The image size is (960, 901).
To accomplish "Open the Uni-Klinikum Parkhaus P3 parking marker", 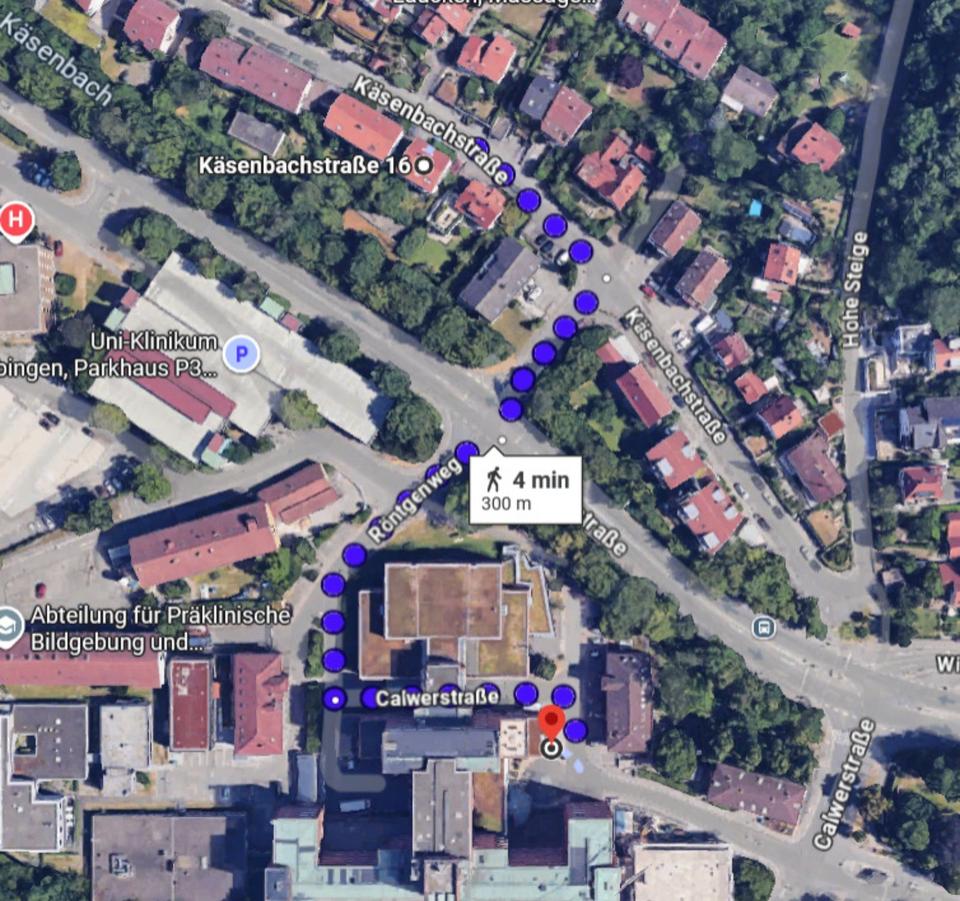I will point(241,353).
